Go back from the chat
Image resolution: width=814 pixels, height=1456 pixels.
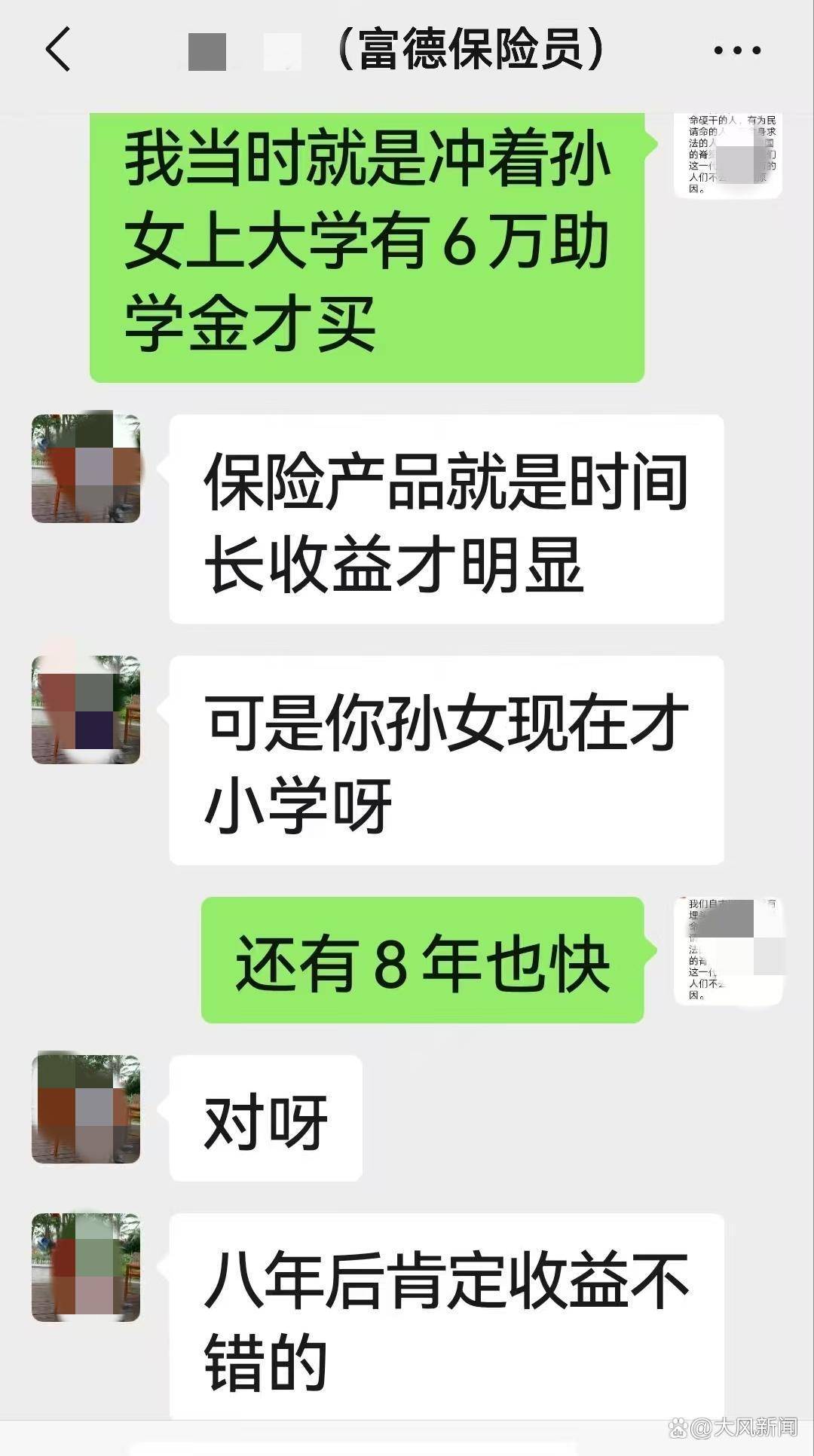point(59,50)
